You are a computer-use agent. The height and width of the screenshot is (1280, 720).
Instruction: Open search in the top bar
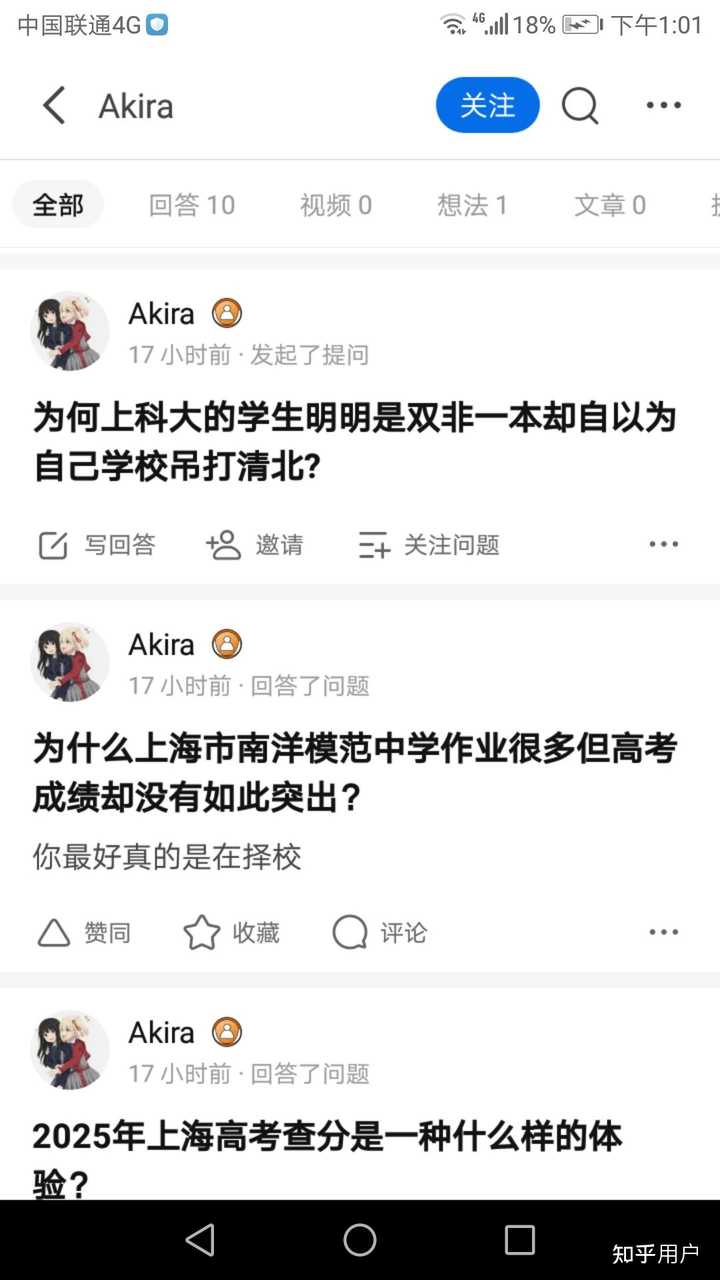[x=580, y=105]
